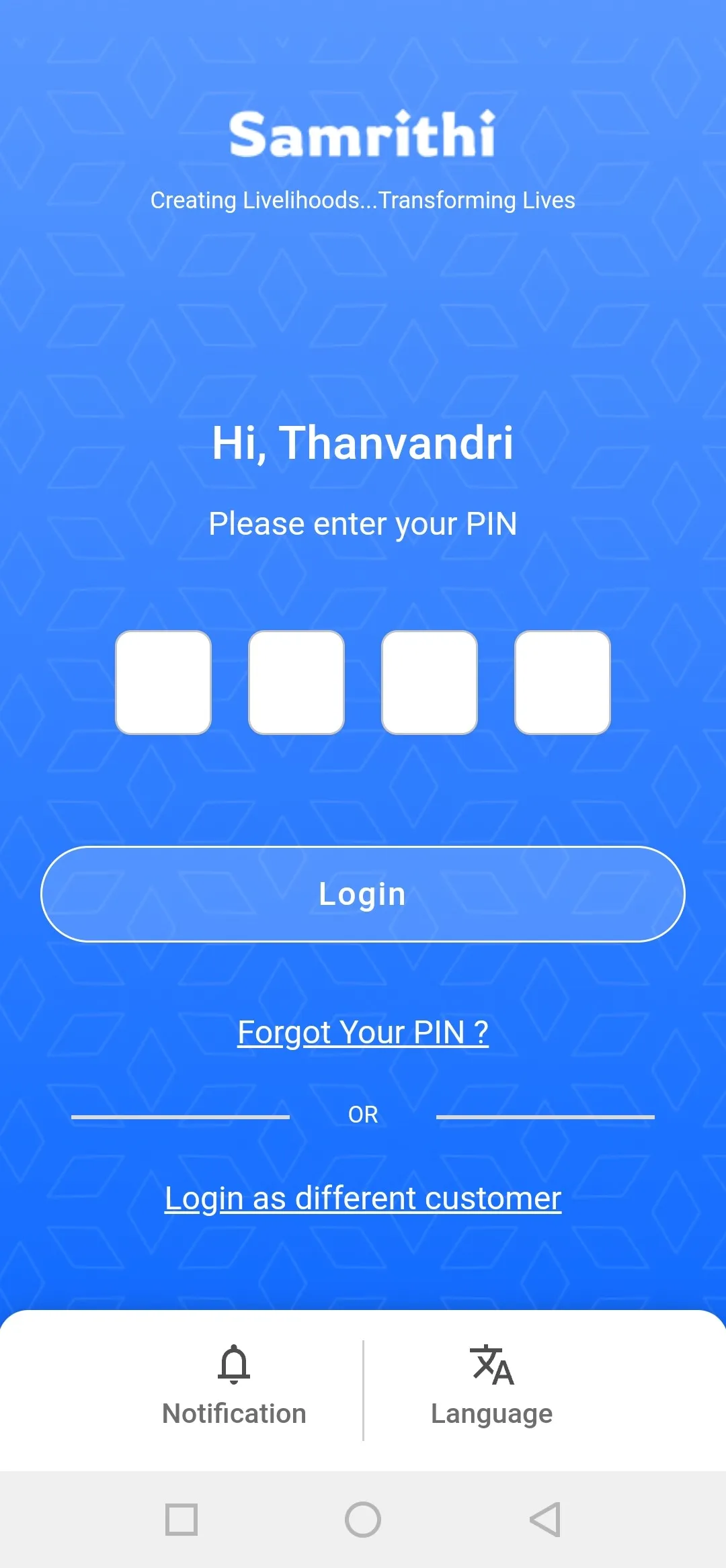Tap the diamond accent in the Samrithi logo

486,114
